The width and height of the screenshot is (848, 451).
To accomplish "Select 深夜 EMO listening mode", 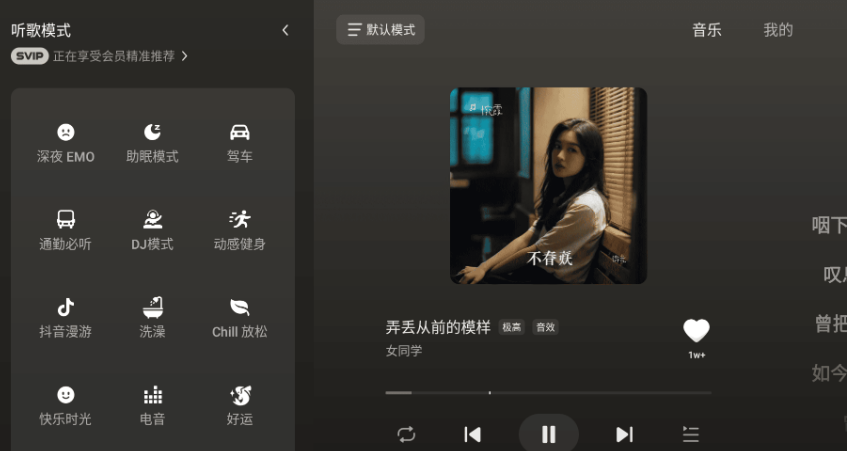I will pos(65,143).
